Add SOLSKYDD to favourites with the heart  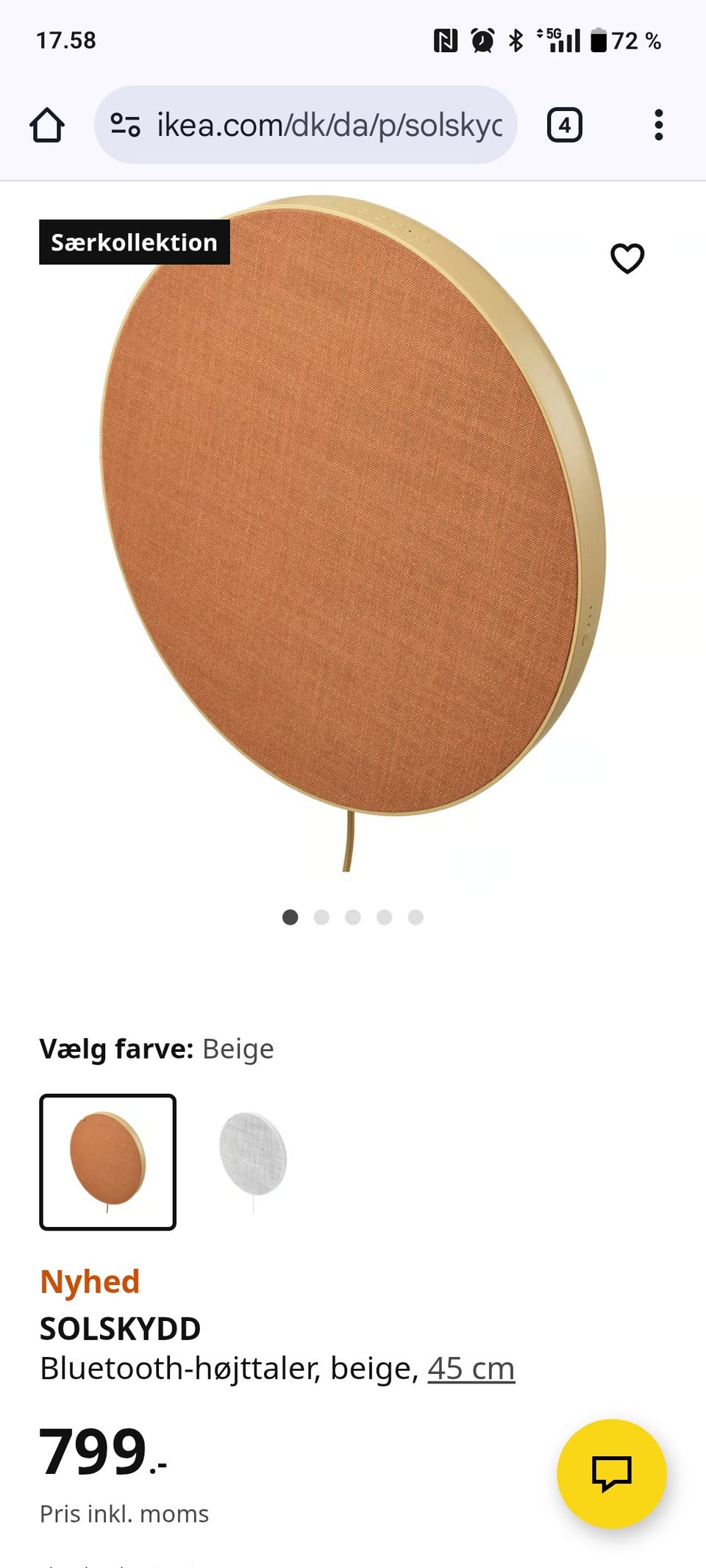pos(627,258)
